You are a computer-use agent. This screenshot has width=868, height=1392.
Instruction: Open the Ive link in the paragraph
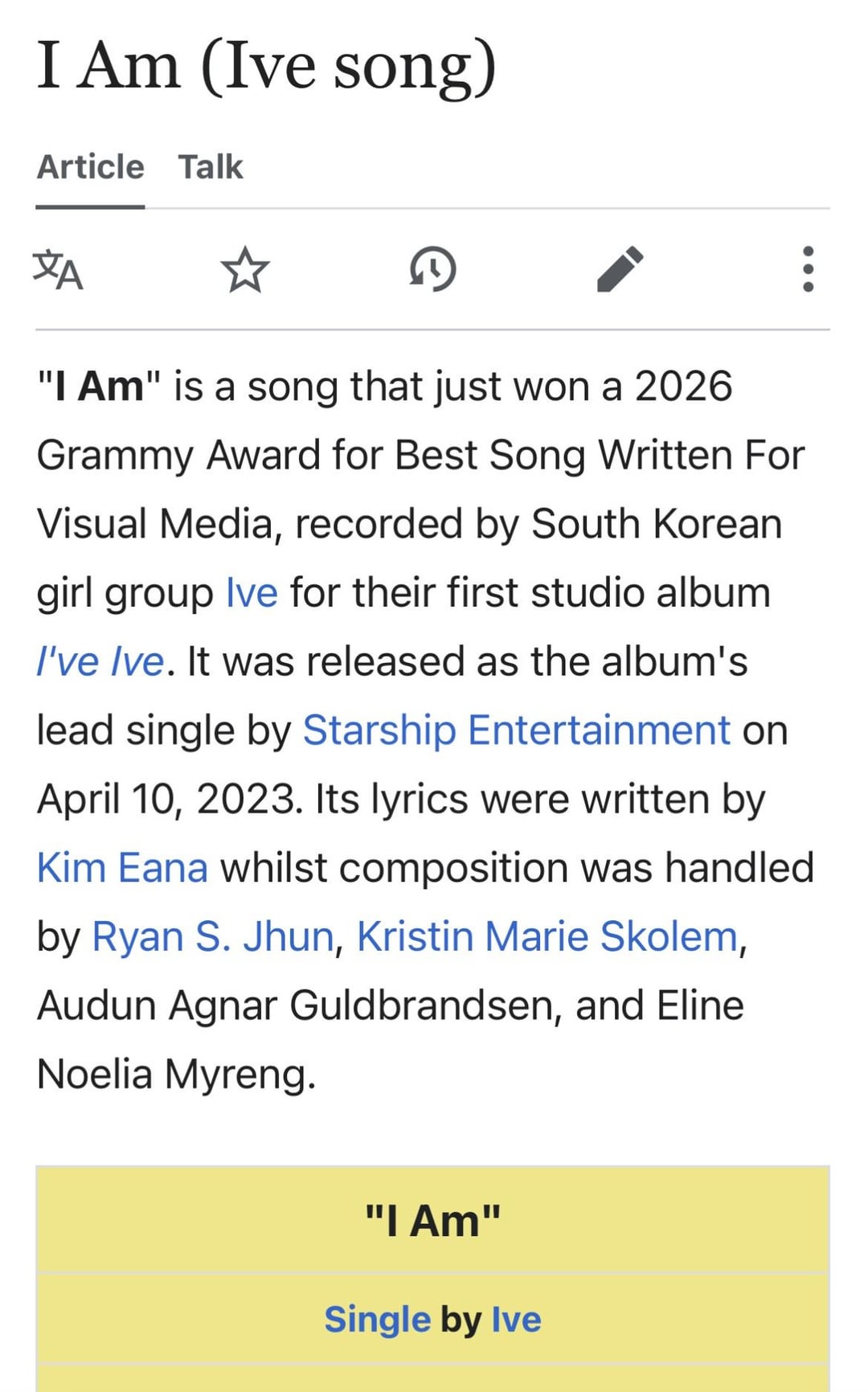point(252,593)
